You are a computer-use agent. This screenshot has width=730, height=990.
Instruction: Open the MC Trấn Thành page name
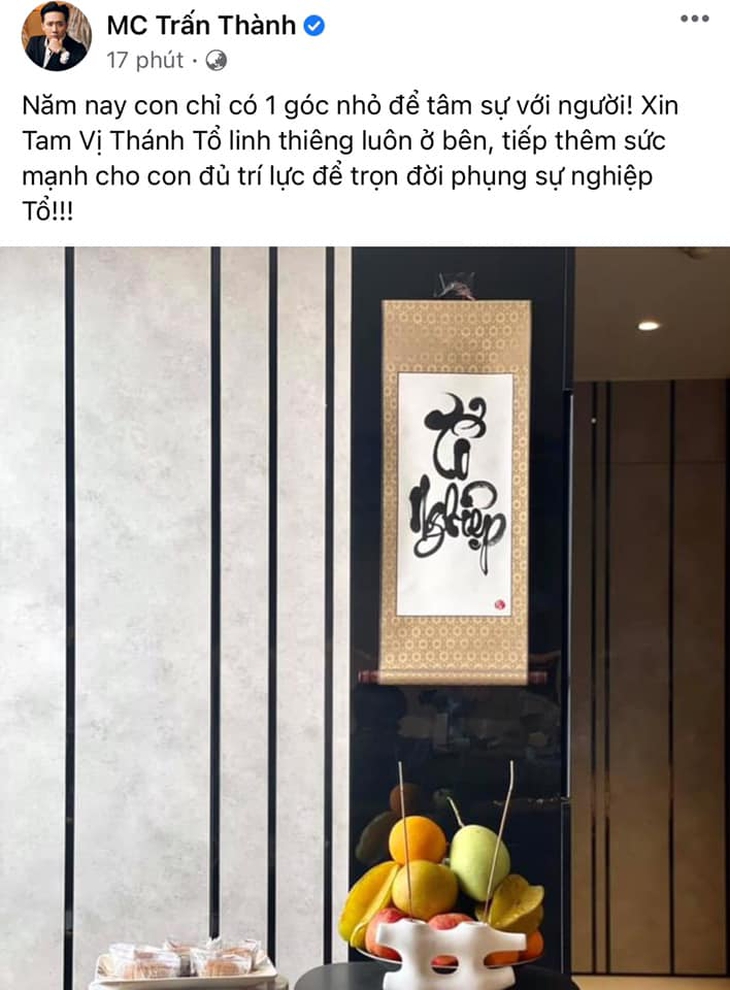click(x=201, y=24)
